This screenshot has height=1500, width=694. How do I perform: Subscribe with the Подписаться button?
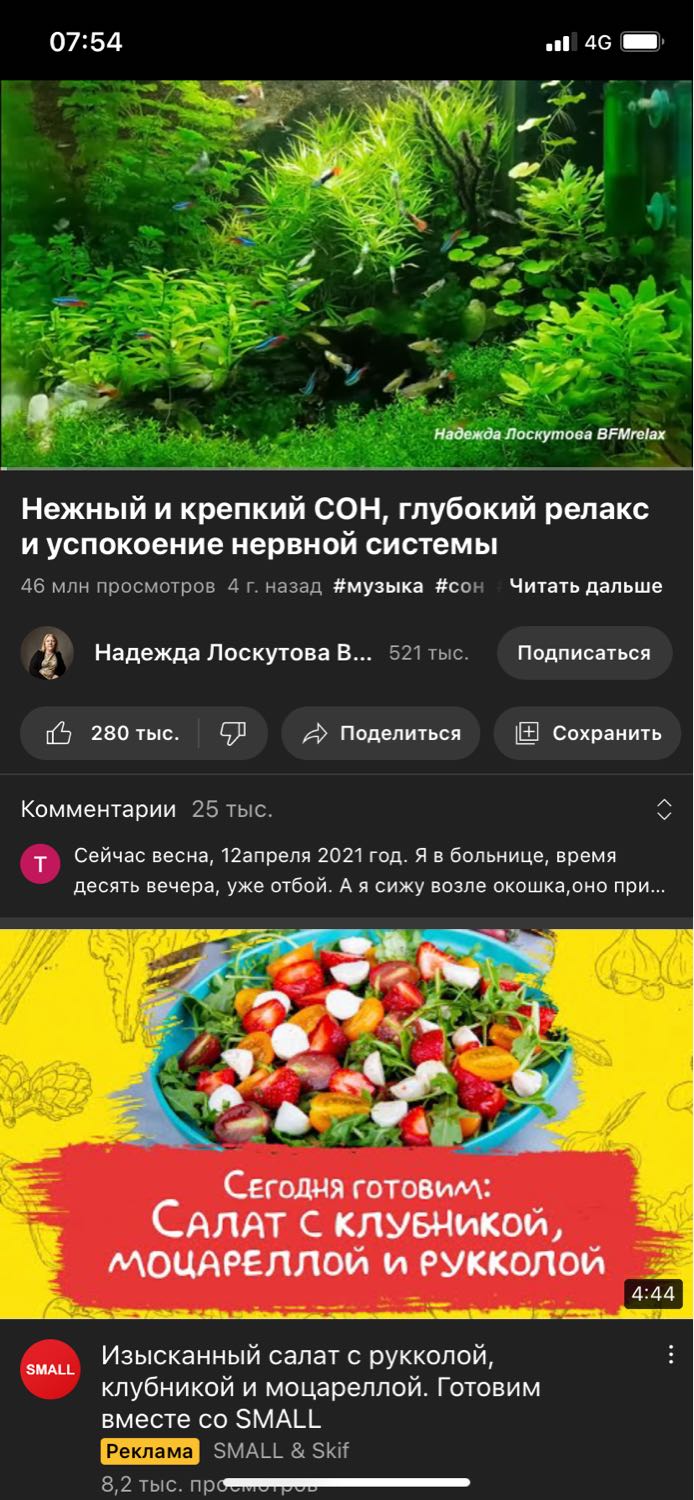click(584, 653)
